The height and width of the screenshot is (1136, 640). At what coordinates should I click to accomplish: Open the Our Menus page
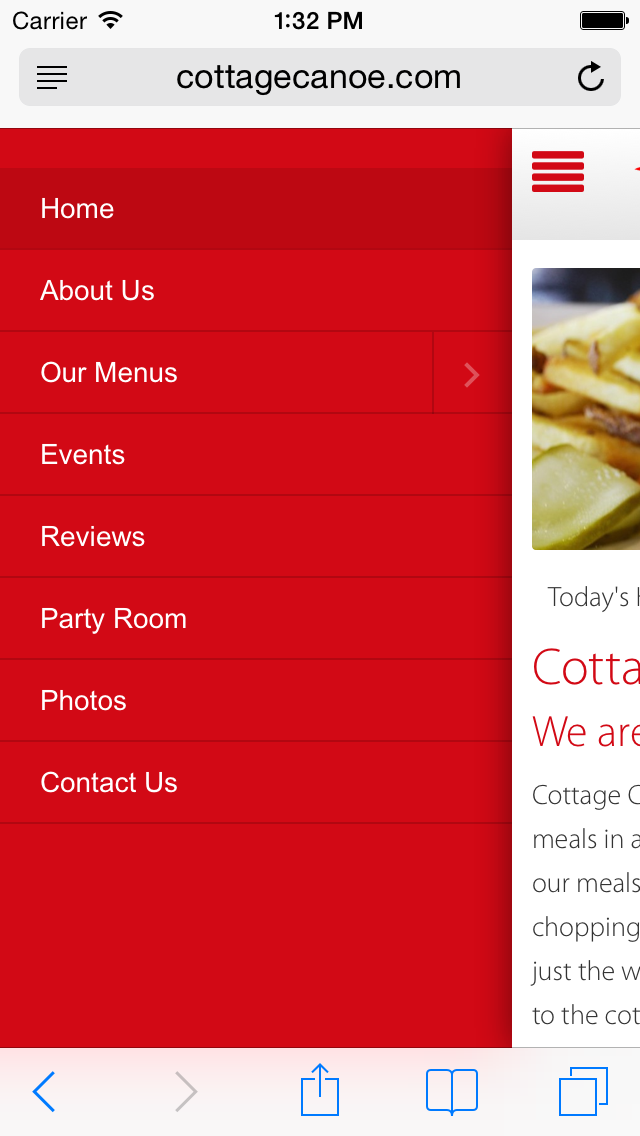tap(108, 373)
